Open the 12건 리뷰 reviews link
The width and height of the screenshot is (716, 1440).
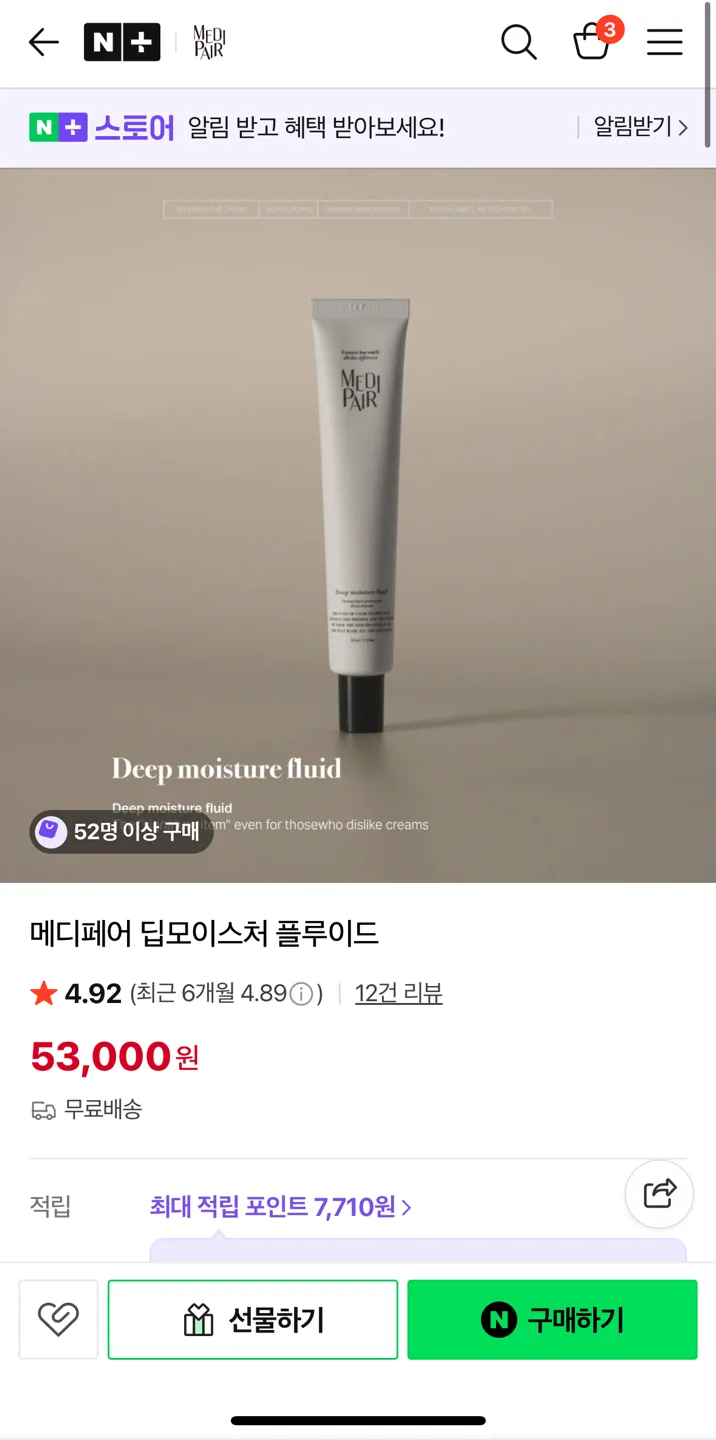398,993
